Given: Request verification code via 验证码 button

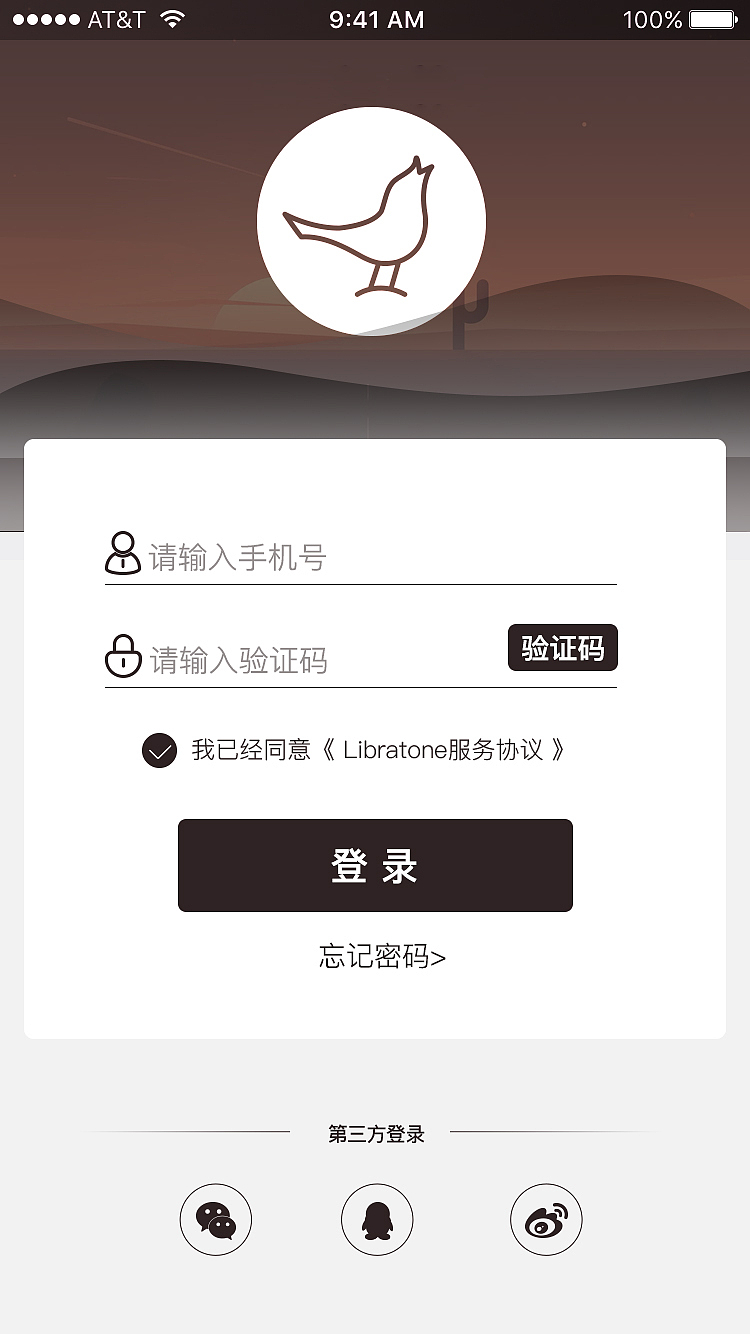Looking at the screenshot, I should click(x=562, y=648).
